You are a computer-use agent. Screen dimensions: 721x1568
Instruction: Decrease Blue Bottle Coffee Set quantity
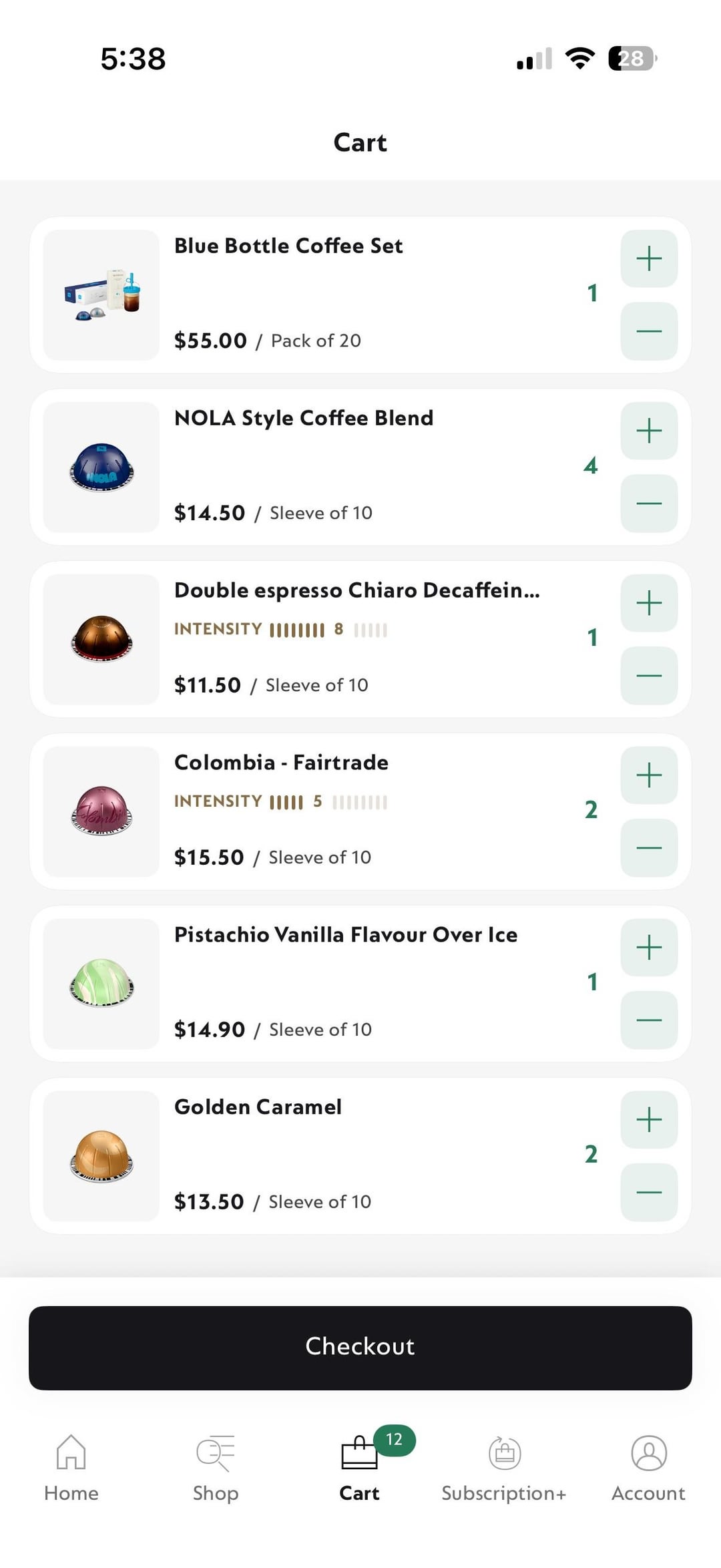649,331
